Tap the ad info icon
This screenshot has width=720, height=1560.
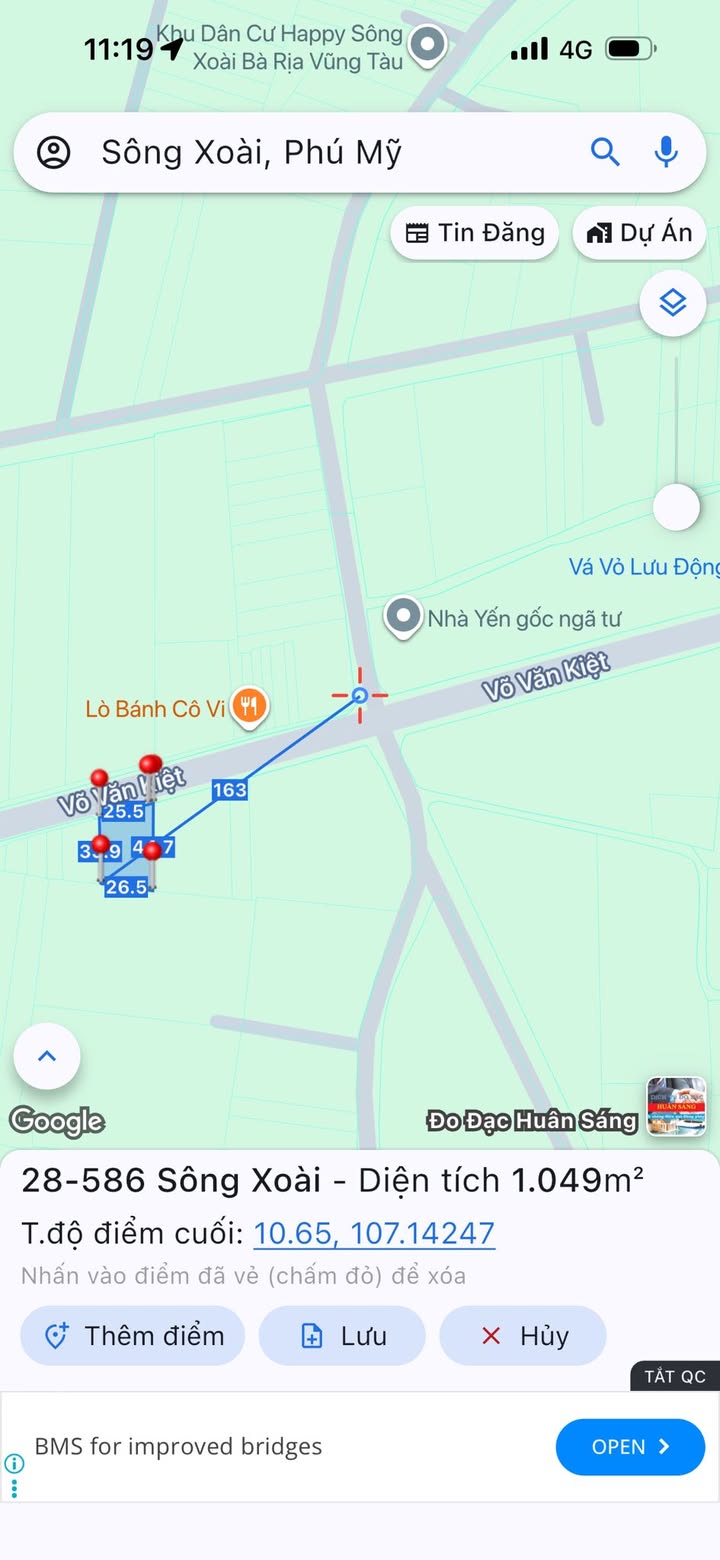coord(14,1464)
